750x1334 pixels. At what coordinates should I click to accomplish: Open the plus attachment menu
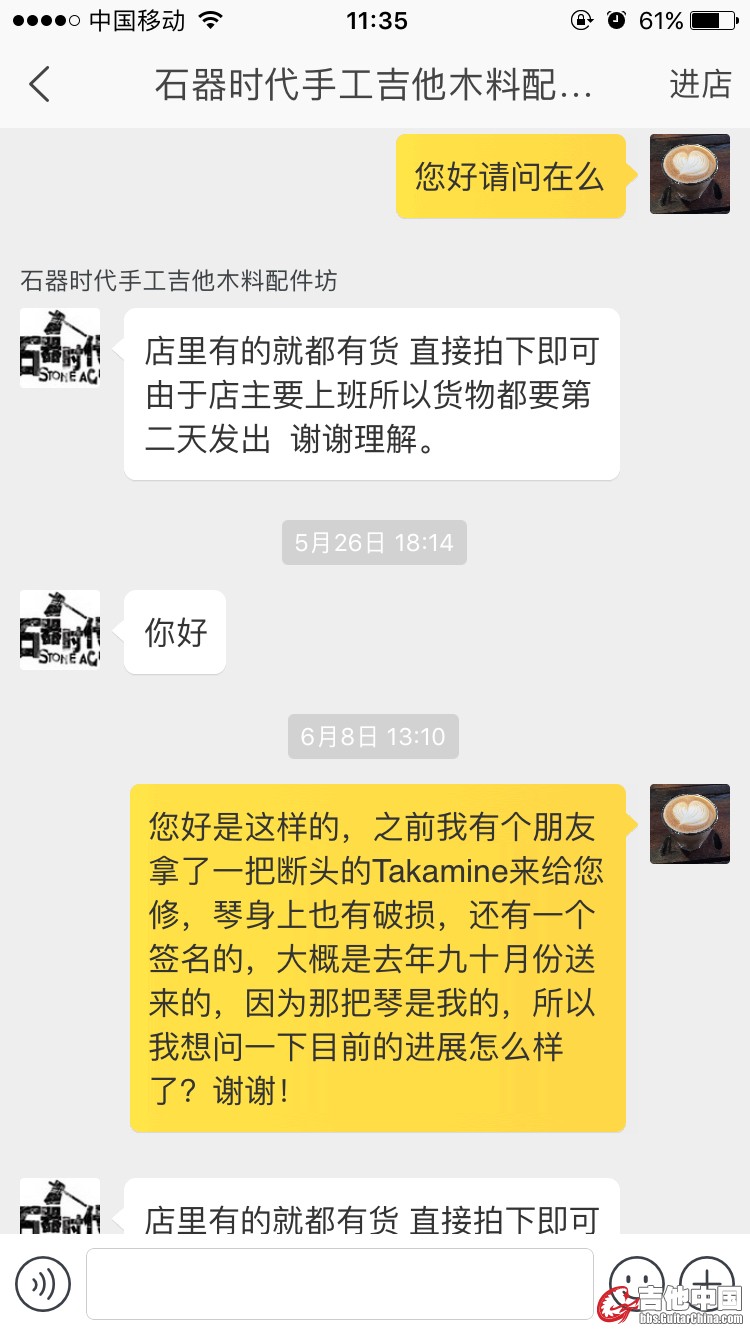(706, 1282)
